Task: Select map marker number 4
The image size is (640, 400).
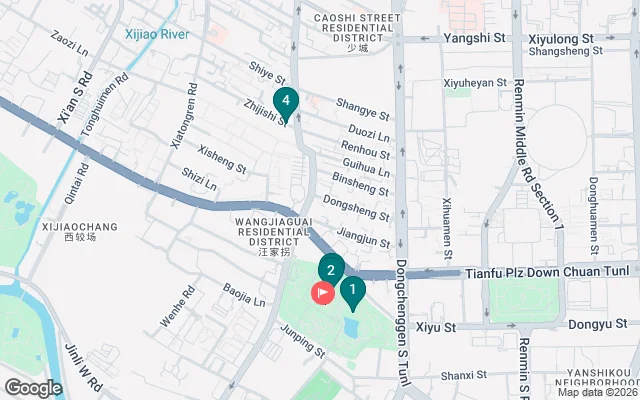Action: point(287,101)
